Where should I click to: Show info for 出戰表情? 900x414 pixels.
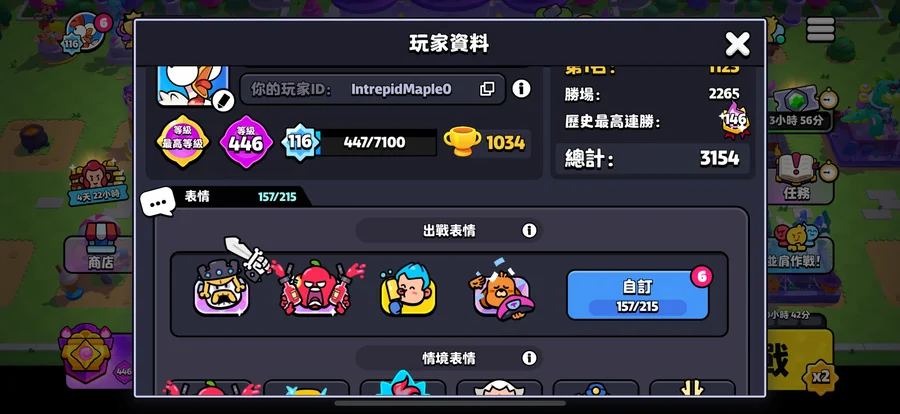pos(529,231)
